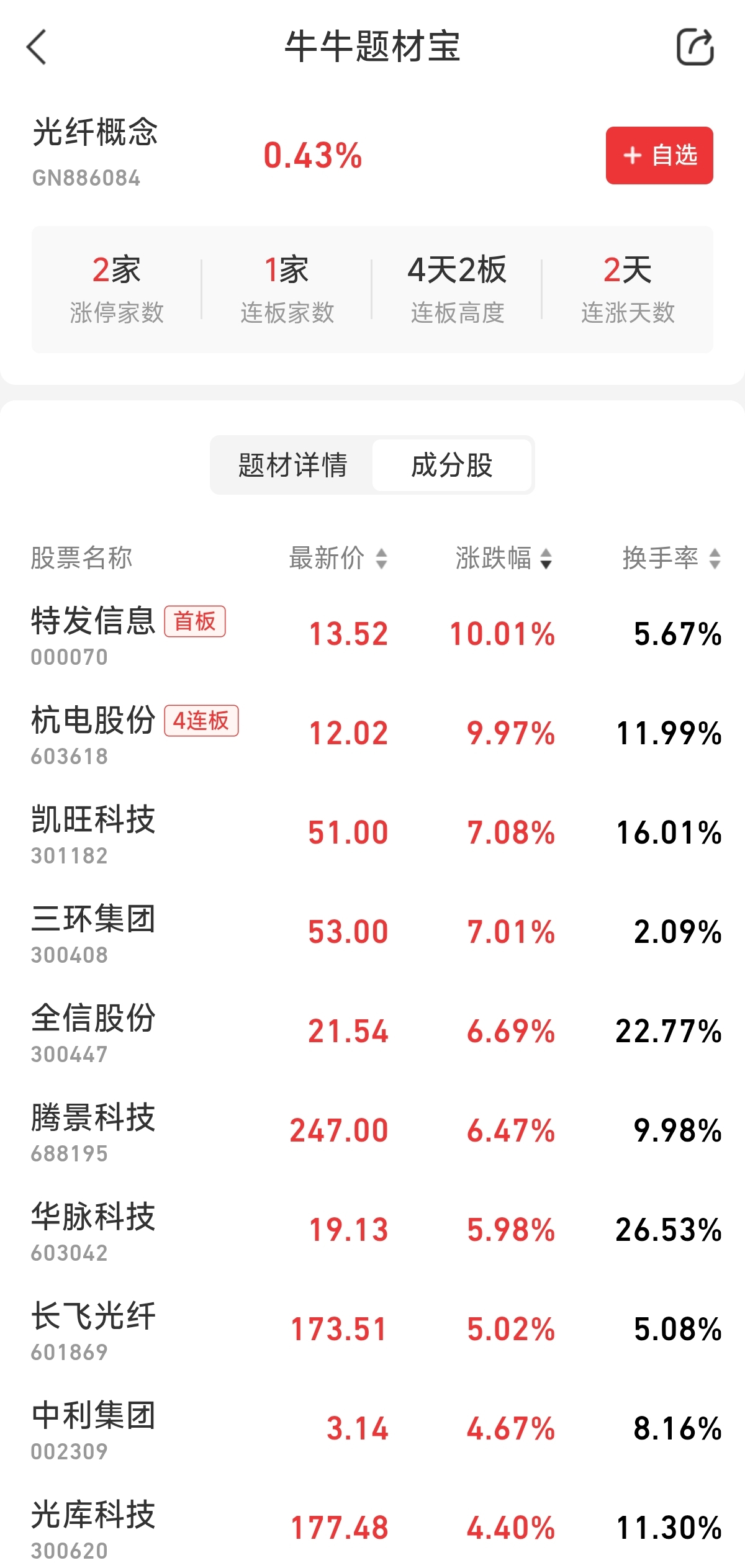Viewport: 745px width, 1568px height.
Task: Go back using the arrow icon
Action: click(37, 47)
